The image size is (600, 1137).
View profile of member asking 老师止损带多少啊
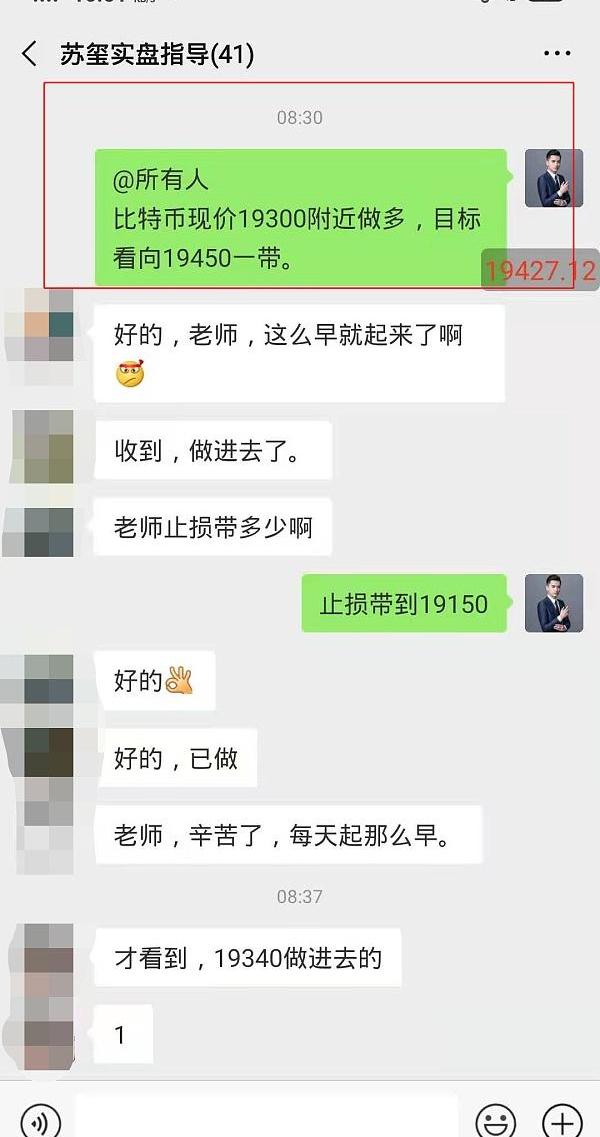tap(48, 527)
